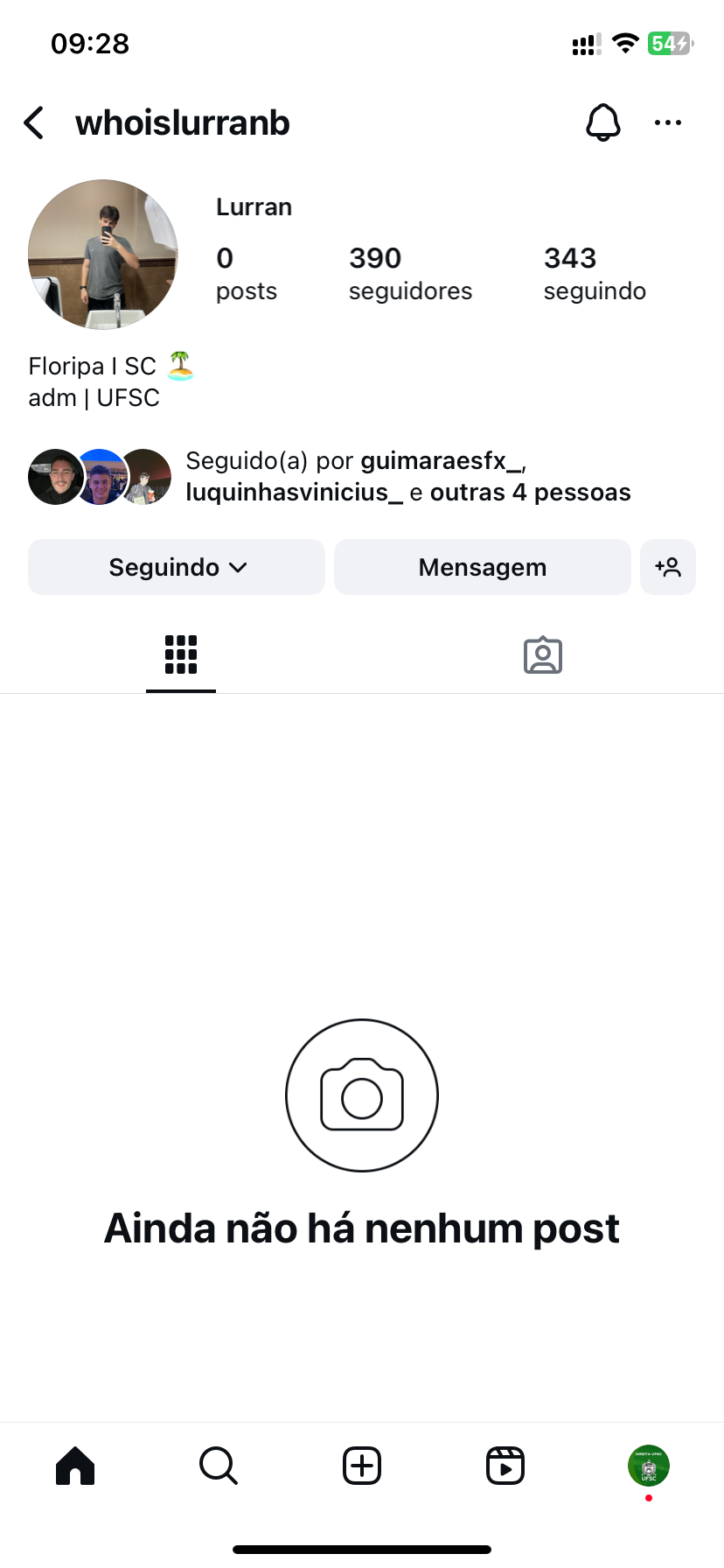Screen dimensions: 724x1568
Task: Expand the Seguindo dropdown button
Action: 177,568
